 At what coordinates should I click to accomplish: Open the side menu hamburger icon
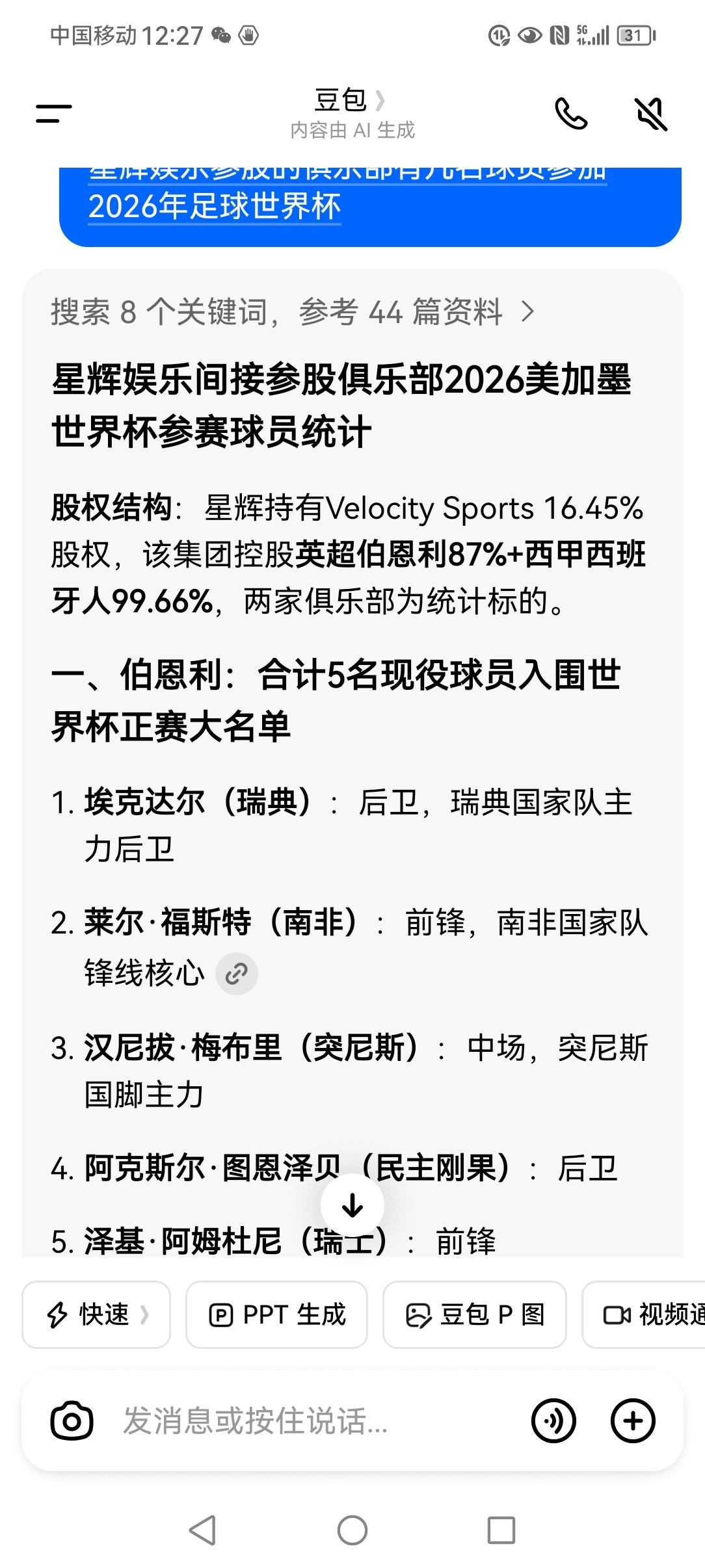click(x=54, y=113)
